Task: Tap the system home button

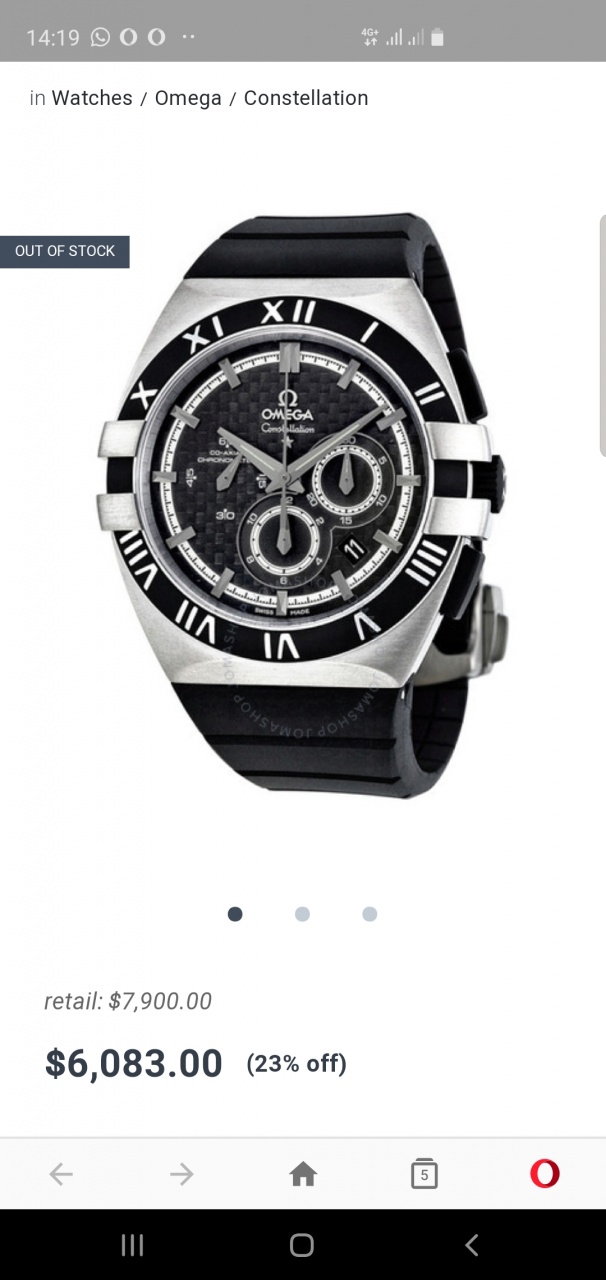Action: click(302, 1245)
